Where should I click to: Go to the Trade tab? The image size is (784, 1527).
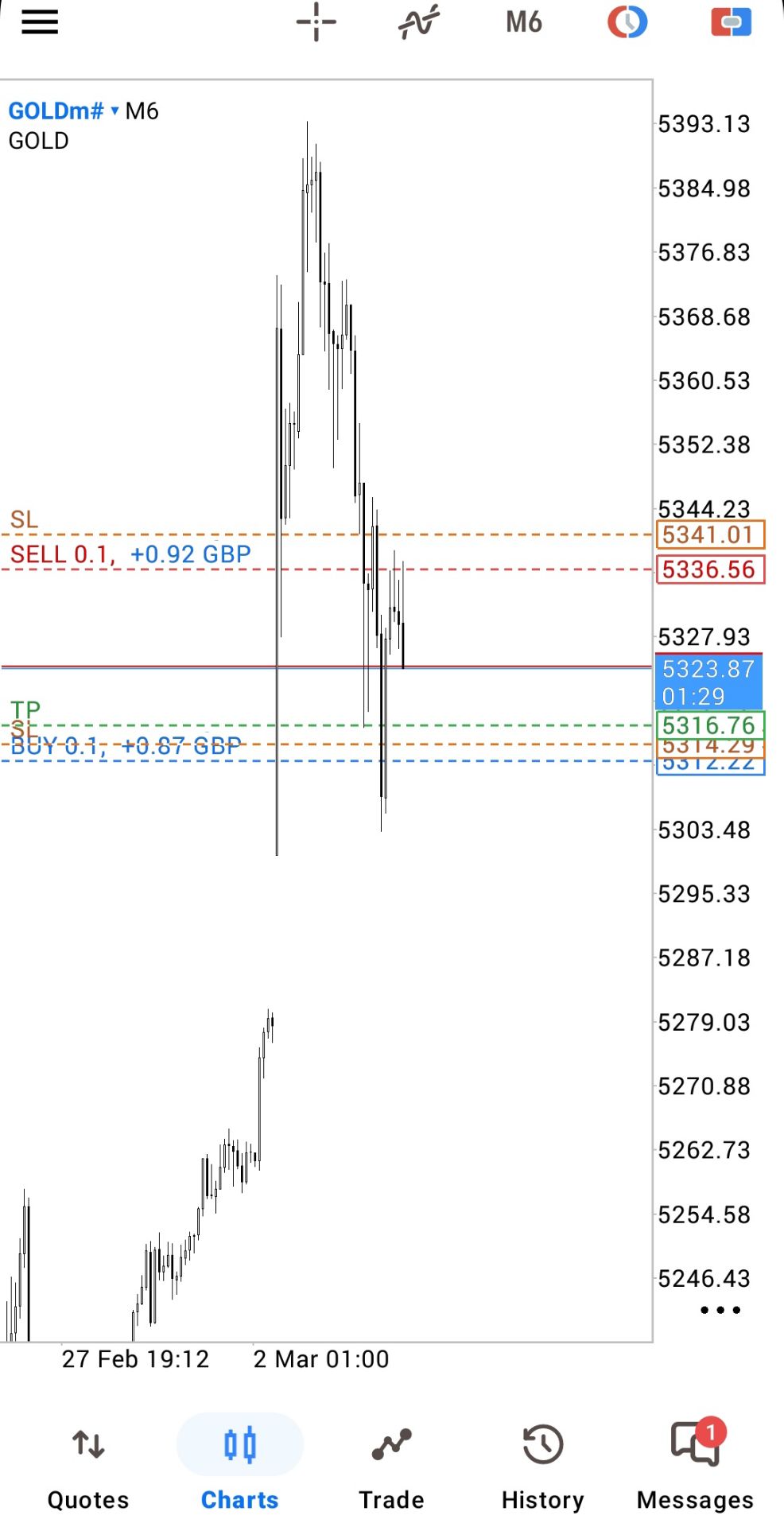pyautogui.click(x=391, y=1467)
